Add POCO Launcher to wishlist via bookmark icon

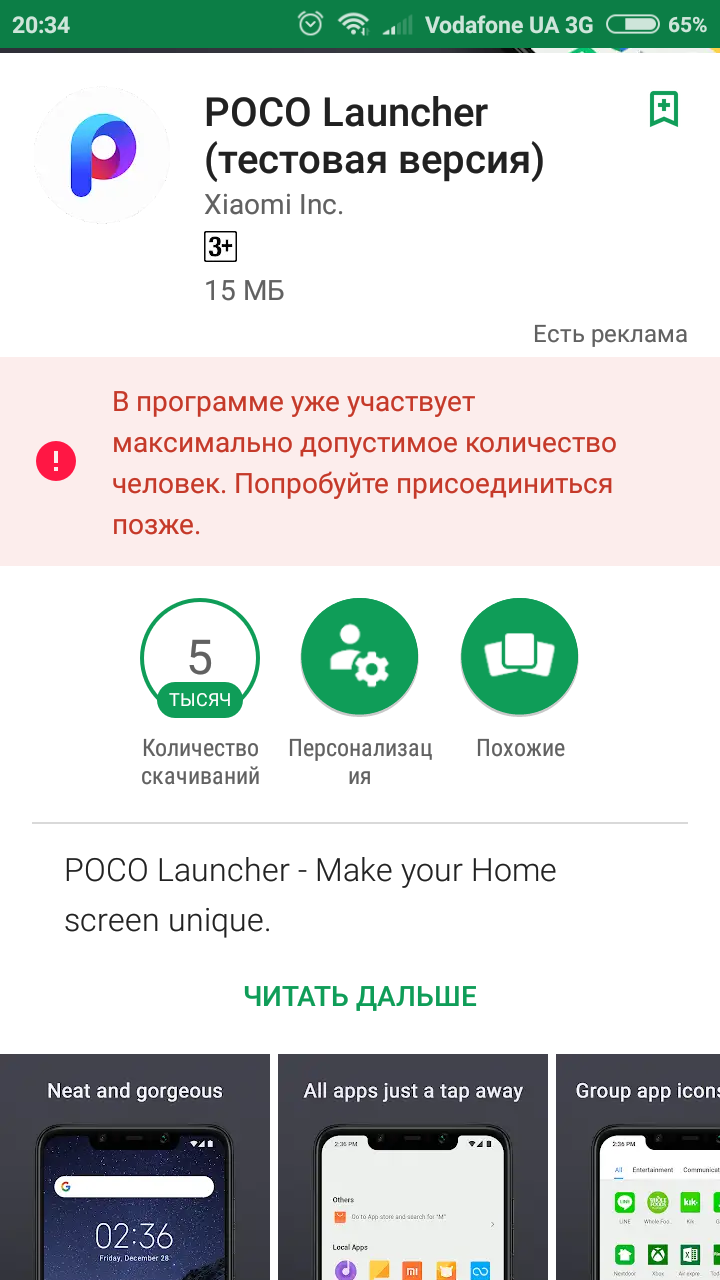click(x=664, y=109)
